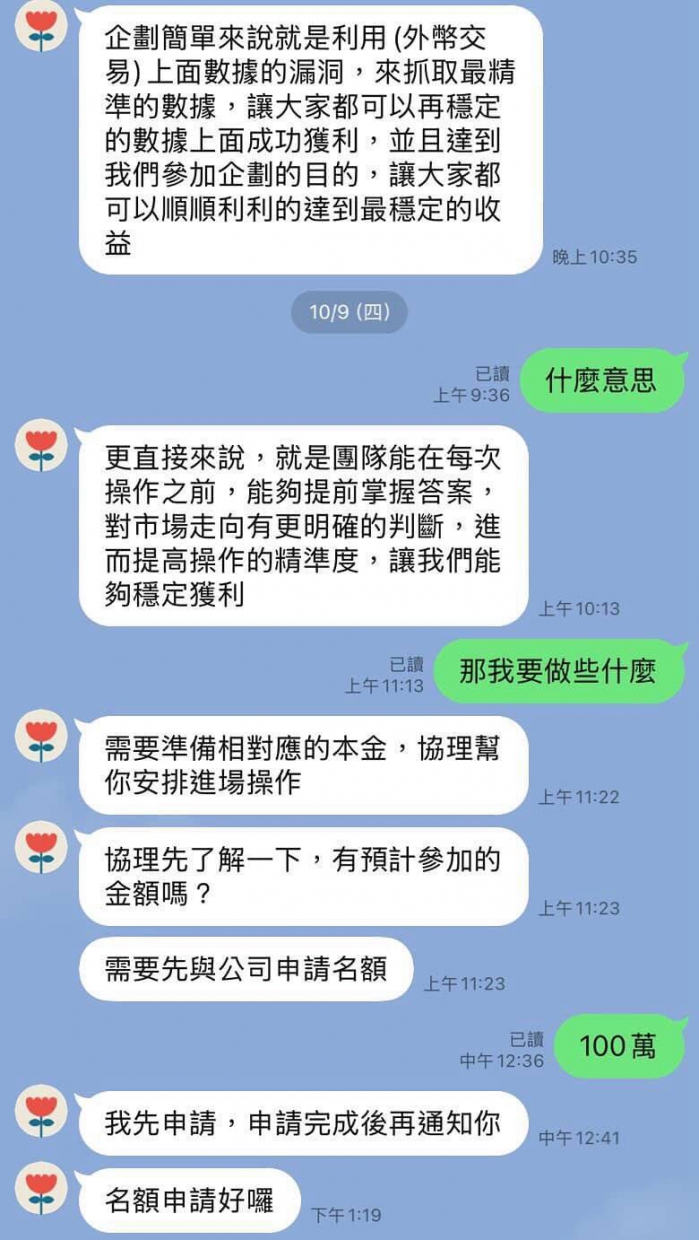Open sender's avatar beside '企劃簡單來說' message

[x=41, y=27]
